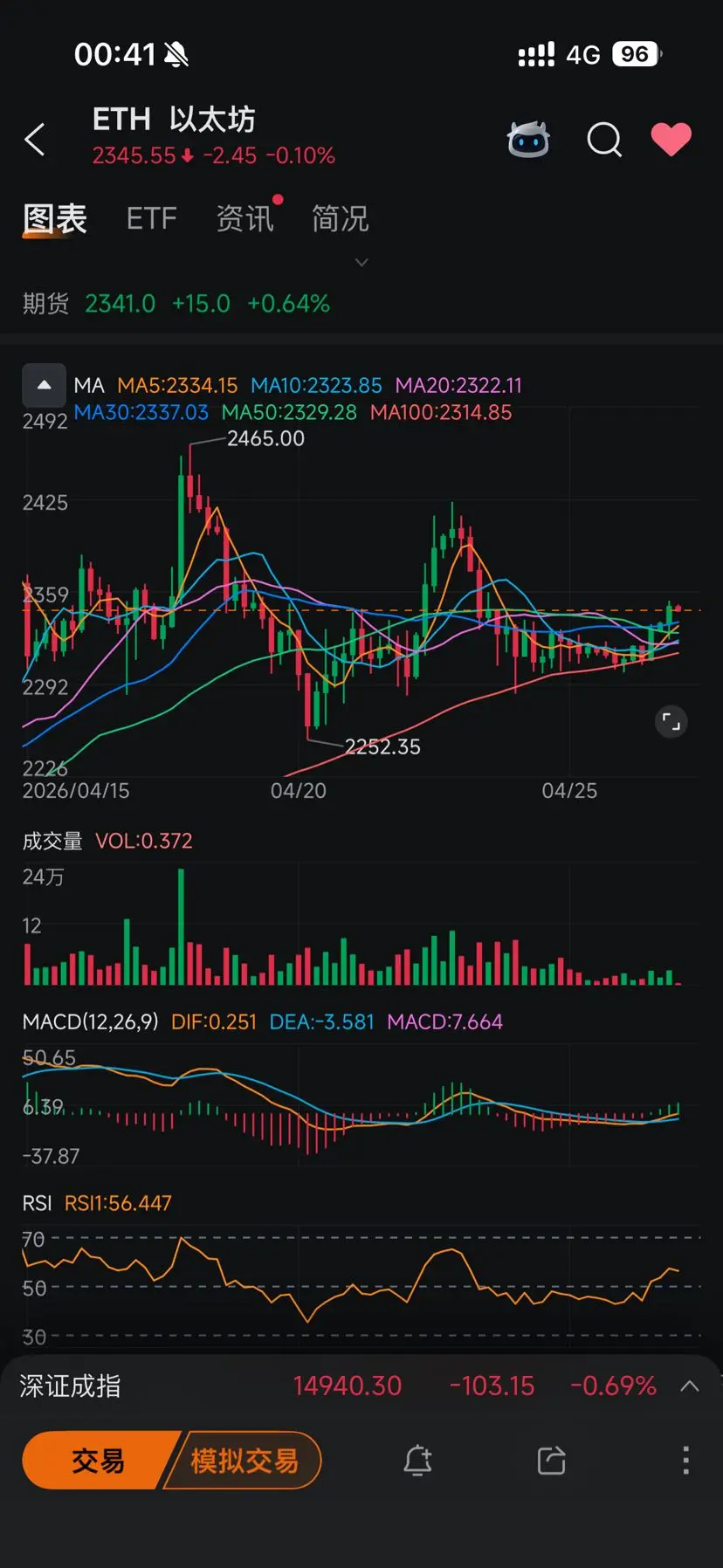This screenshot has width=723, height=1568.
Task: Open the chart in fullscreen
Action: pyautogui.click(x=671, y=722)
